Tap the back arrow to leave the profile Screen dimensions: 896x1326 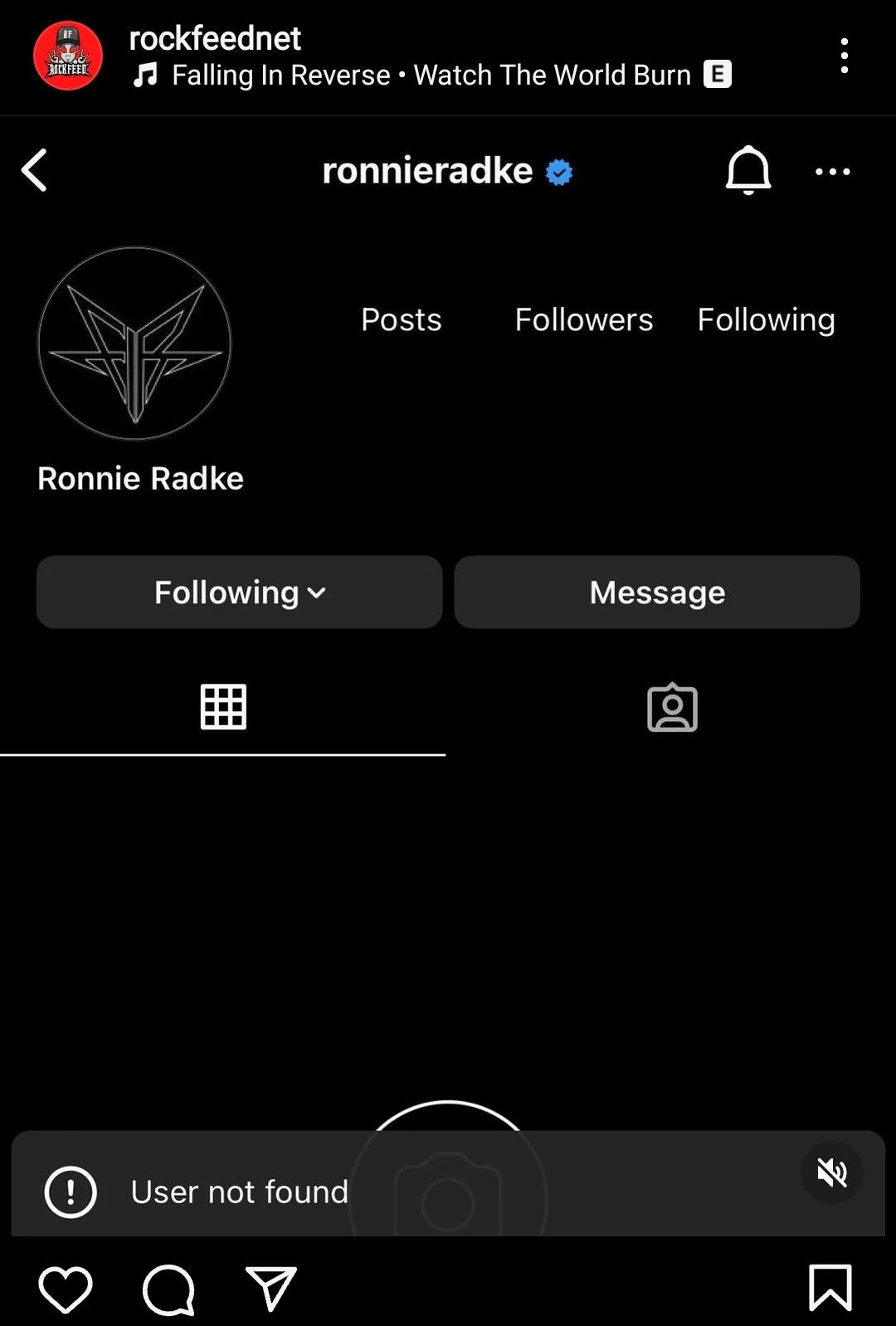click(x=34, y=170)
